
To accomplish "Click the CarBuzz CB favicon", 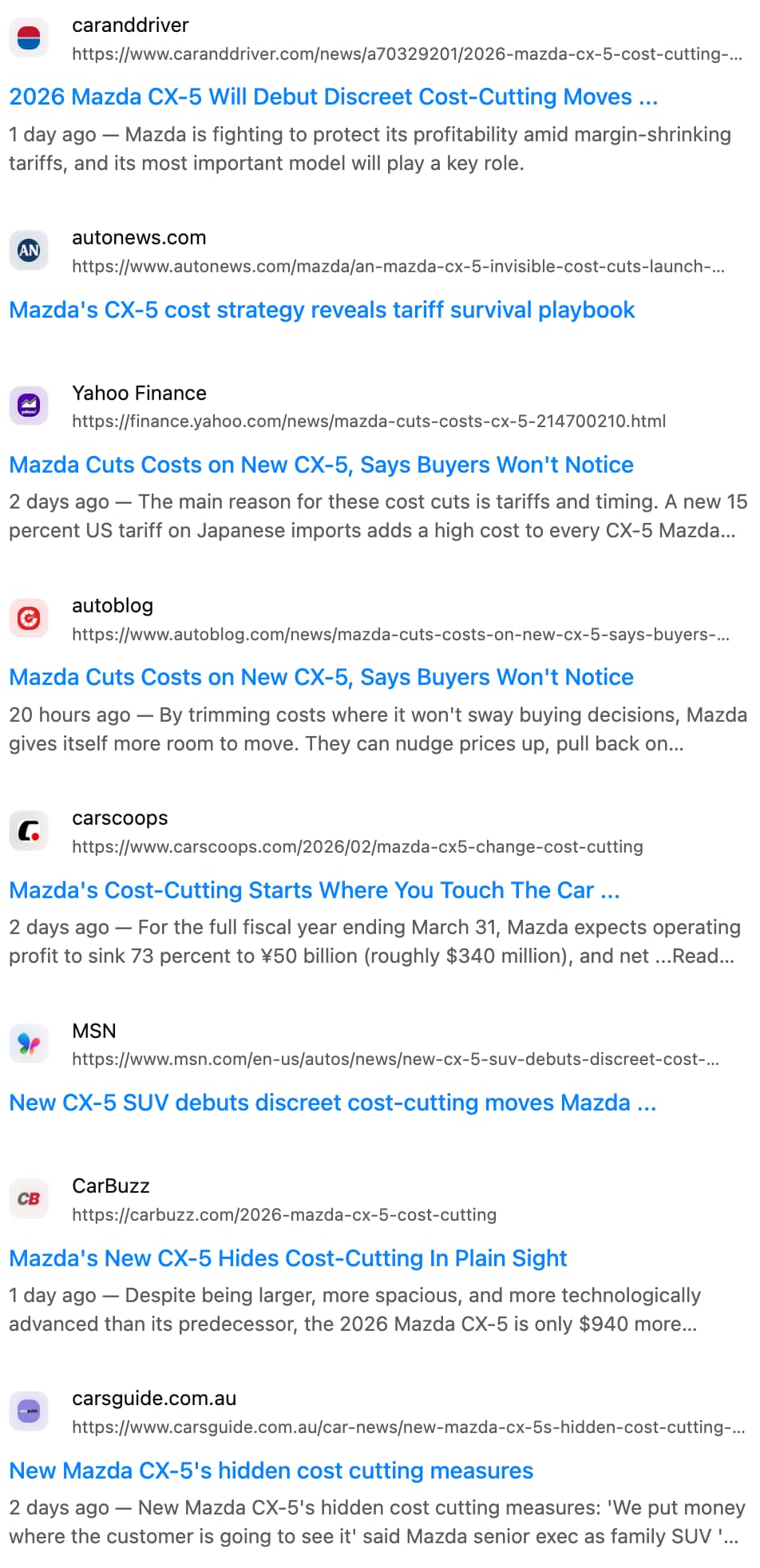I will pos(29,1198).
